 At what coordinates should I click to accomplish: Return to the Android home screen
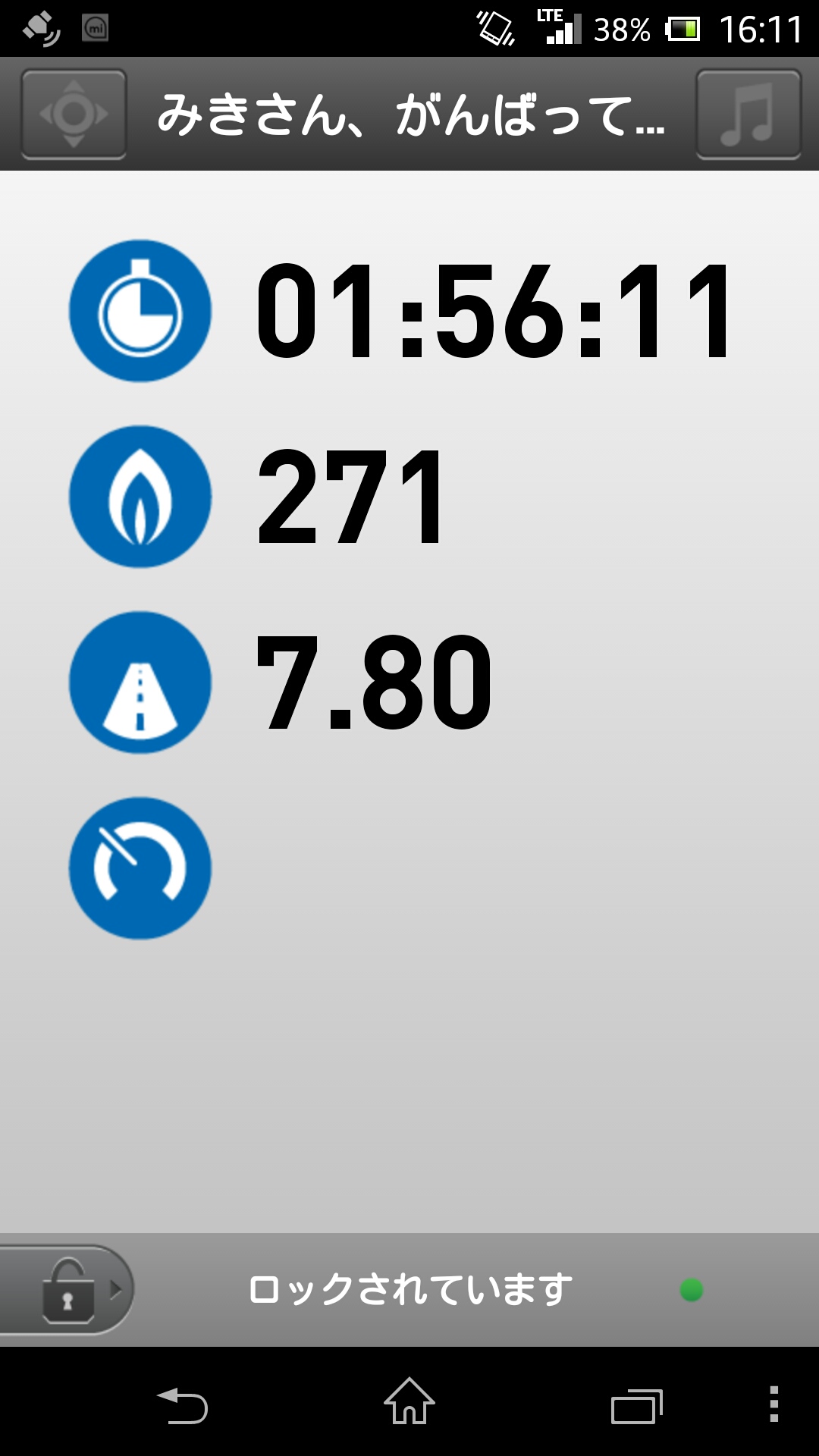[409, 1402]
